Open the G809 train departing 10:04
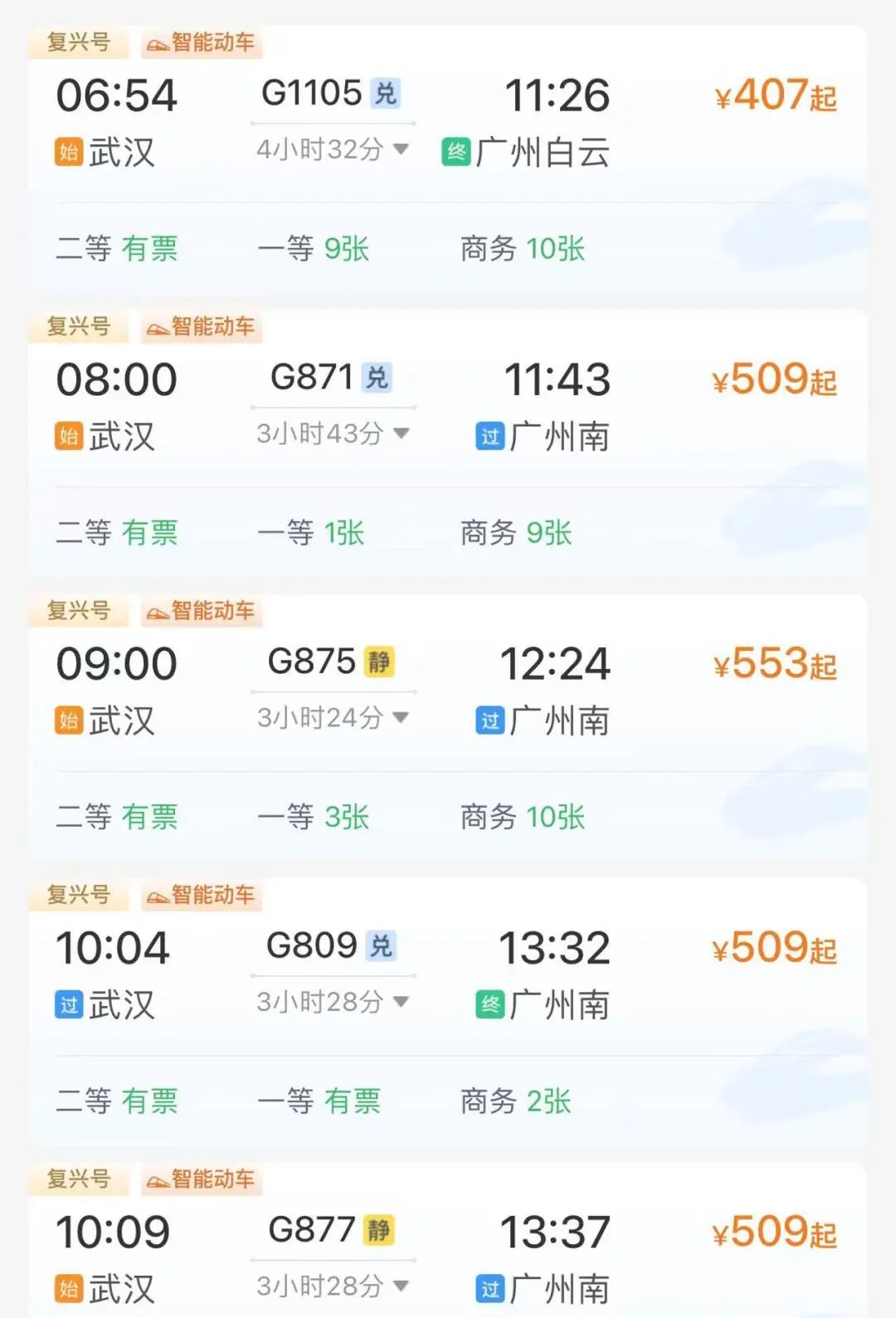Image resolution: width=896 pixels, height=1318 pixels. pos(313,946)
